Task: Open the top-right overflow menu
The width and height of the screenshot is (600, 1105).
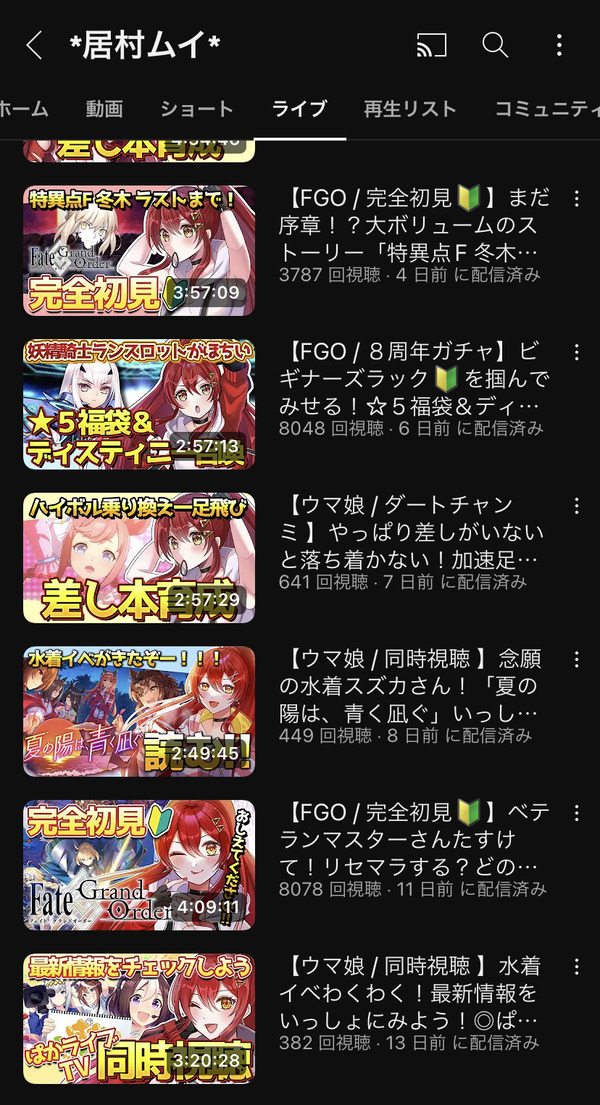Action: click(x=559, y=46)
